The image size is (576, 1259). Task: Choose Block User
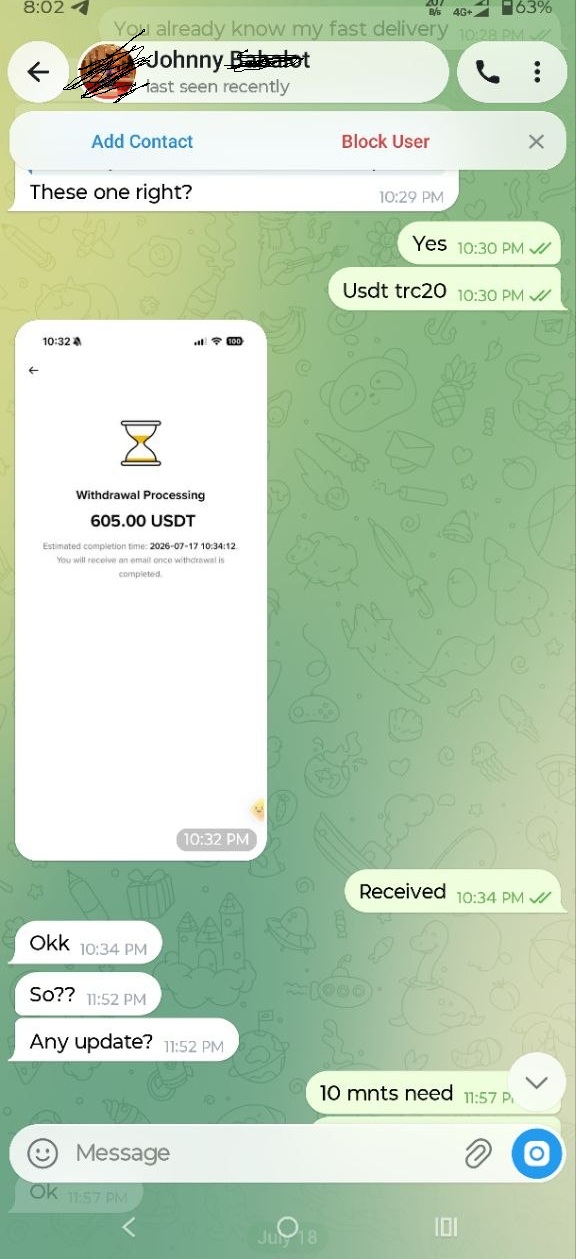pos(385,141)
